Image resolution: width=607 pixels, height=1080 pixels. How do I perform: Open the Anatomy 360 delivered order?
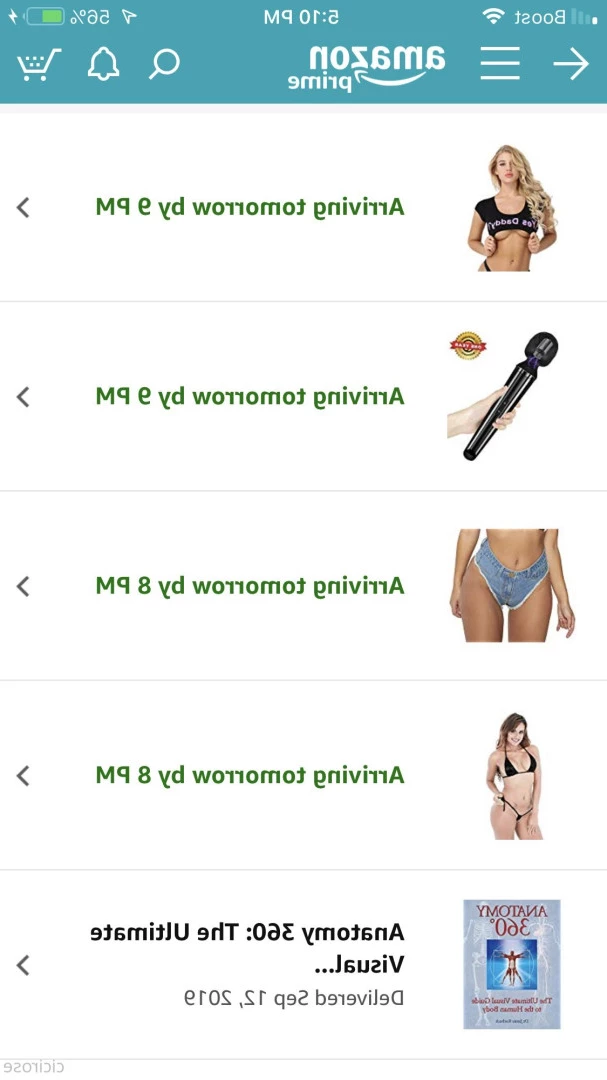(x=303, y=965)
